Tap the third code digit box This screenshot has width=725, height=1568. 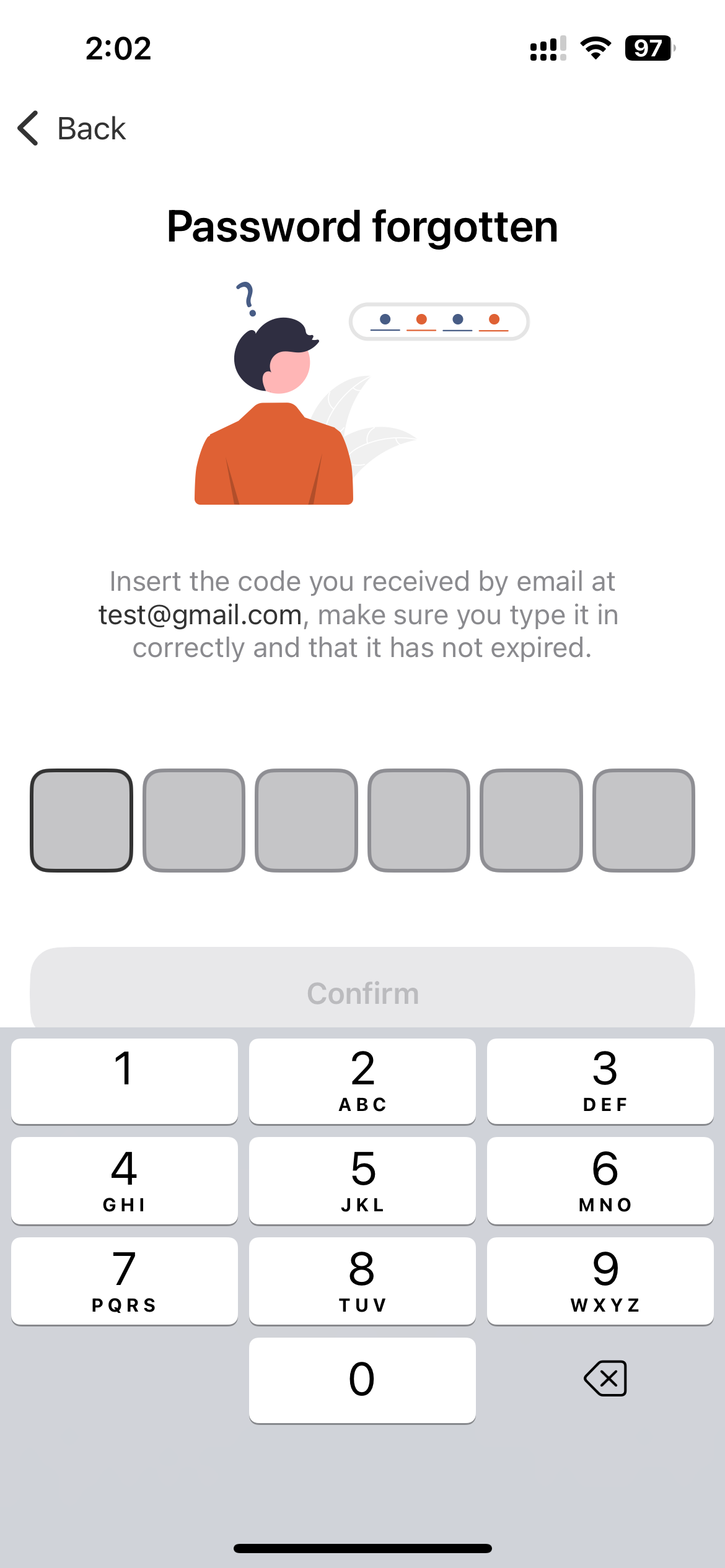pyautogui.click(x=306, y=820)
